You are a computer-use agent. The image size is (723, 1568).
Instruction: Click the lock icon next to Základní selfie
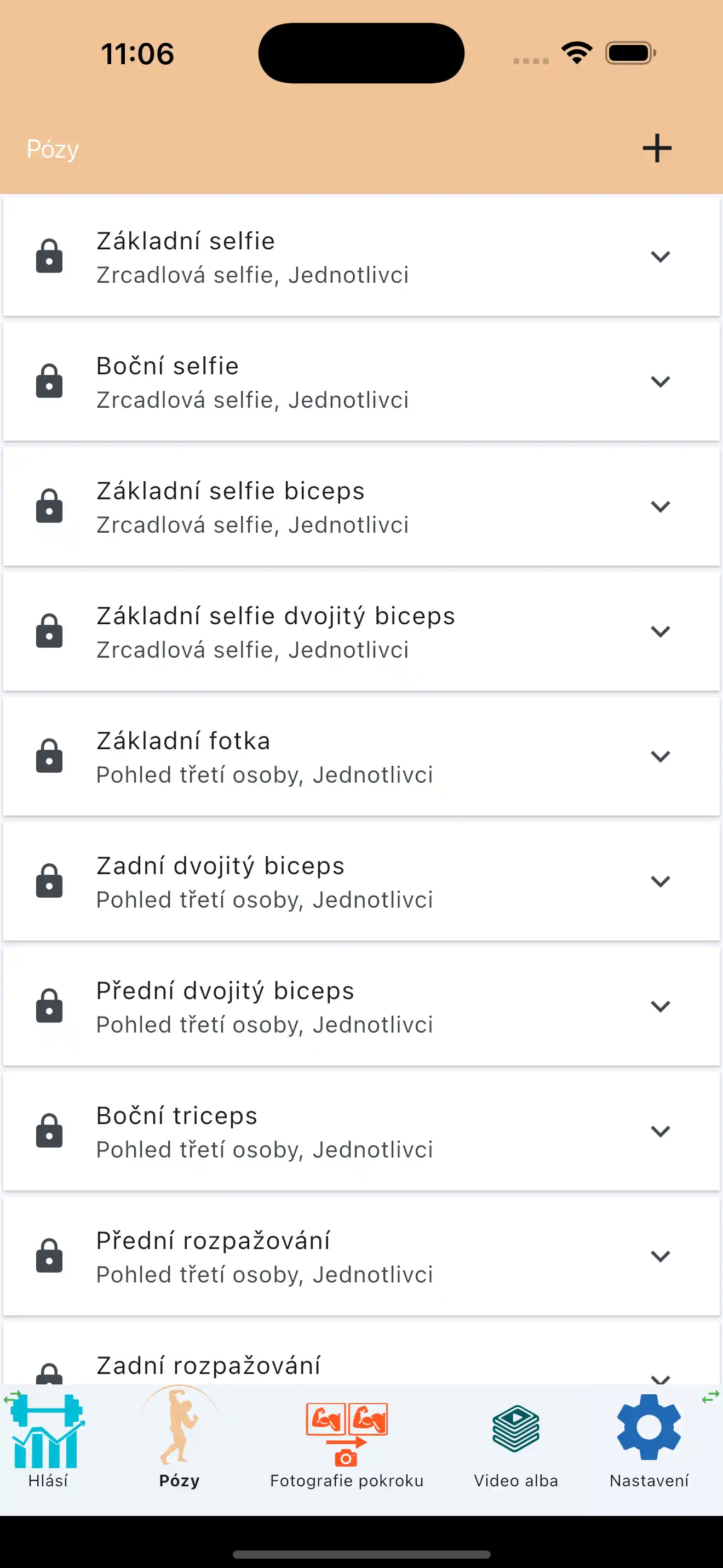(49, 255)
